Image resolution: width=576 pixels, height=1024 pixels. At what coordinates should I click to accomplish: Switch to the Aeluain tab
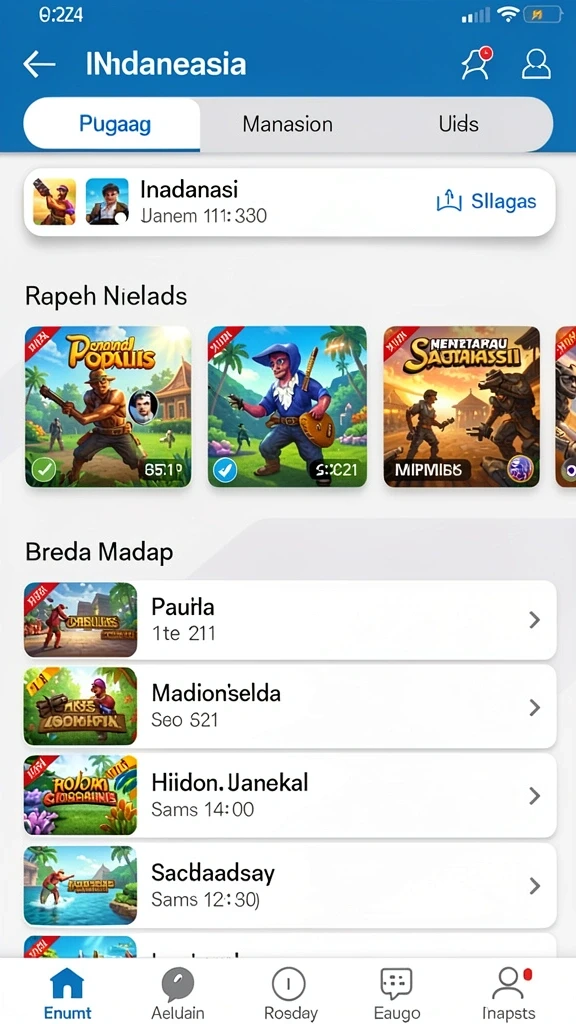(x=178, y=993)
